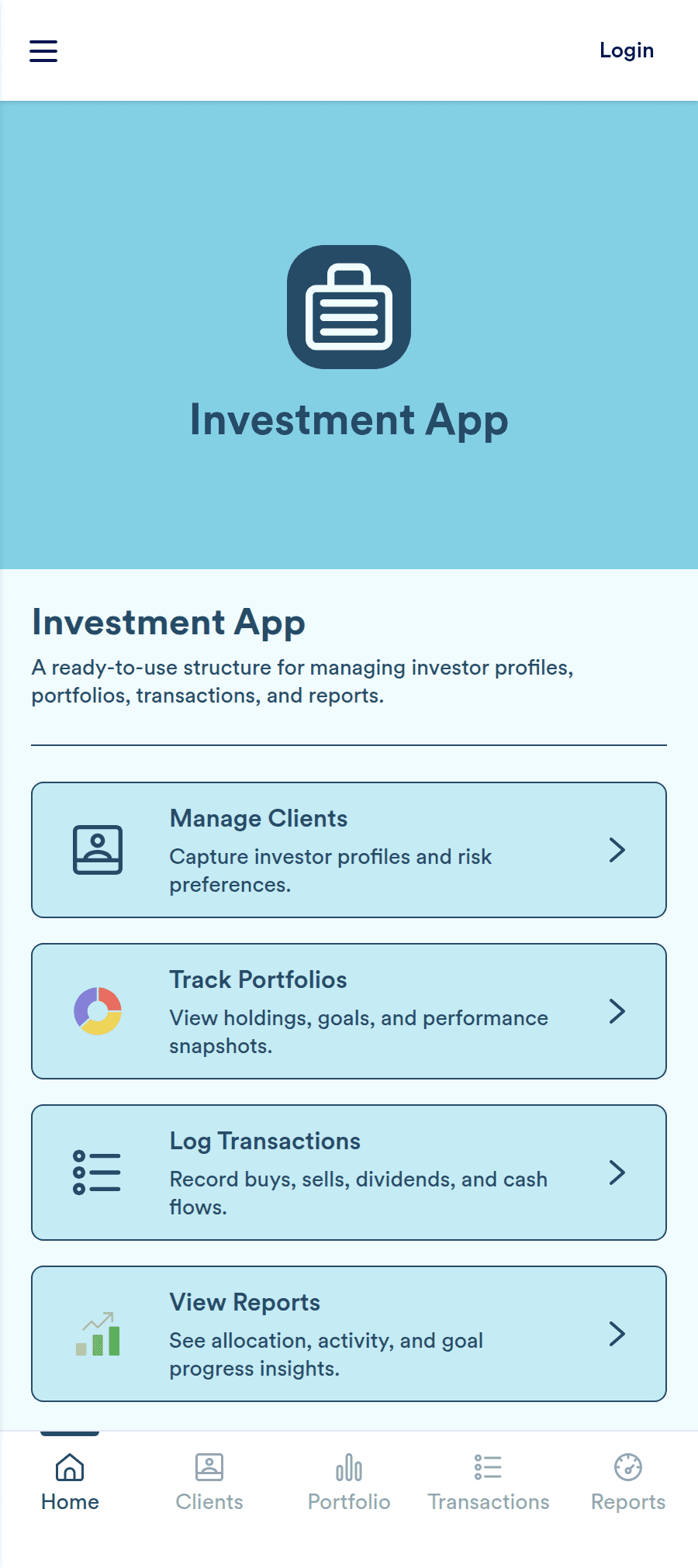Switch to the Clients tab
Image resolution: width=698 pixels, height=1568 pixels.
click(209, 1483)
